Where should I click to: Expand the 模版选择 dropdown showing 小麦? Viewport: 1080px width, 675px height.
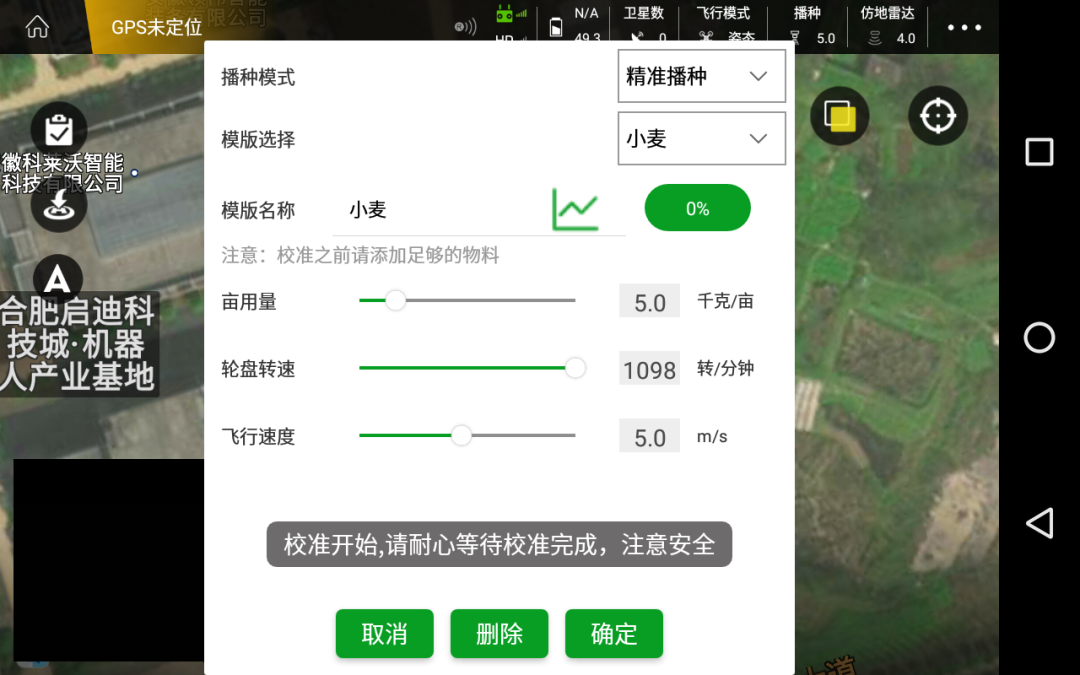tap(701, 139)
